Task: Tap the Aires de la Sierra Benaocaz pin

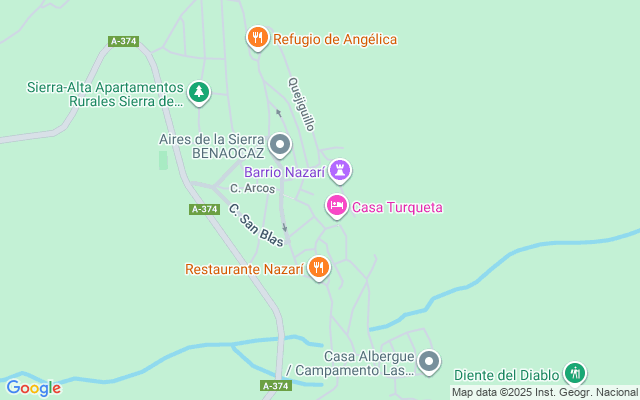Action: [x=280, y=145]
